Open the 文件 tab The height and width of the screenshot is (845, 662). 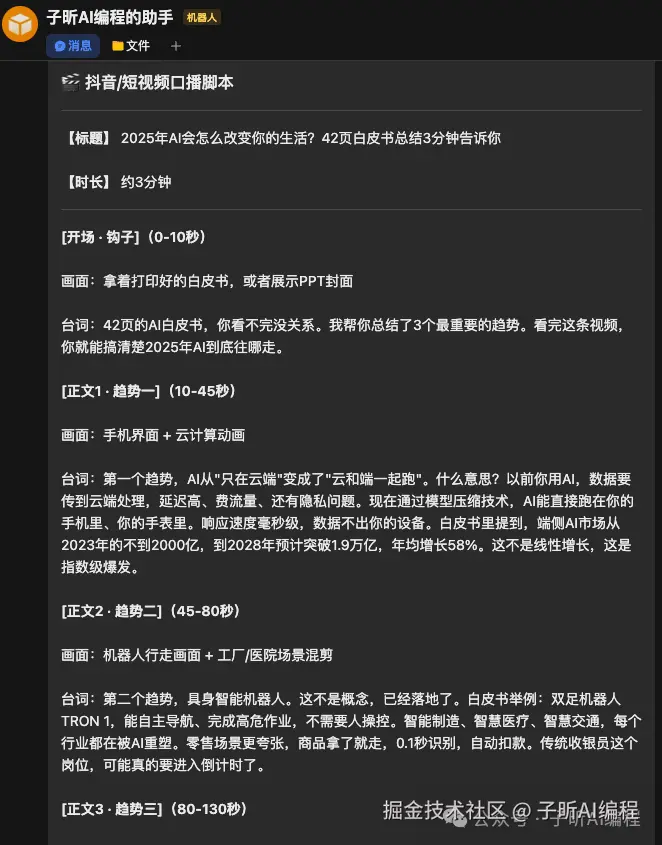[131, 46]
